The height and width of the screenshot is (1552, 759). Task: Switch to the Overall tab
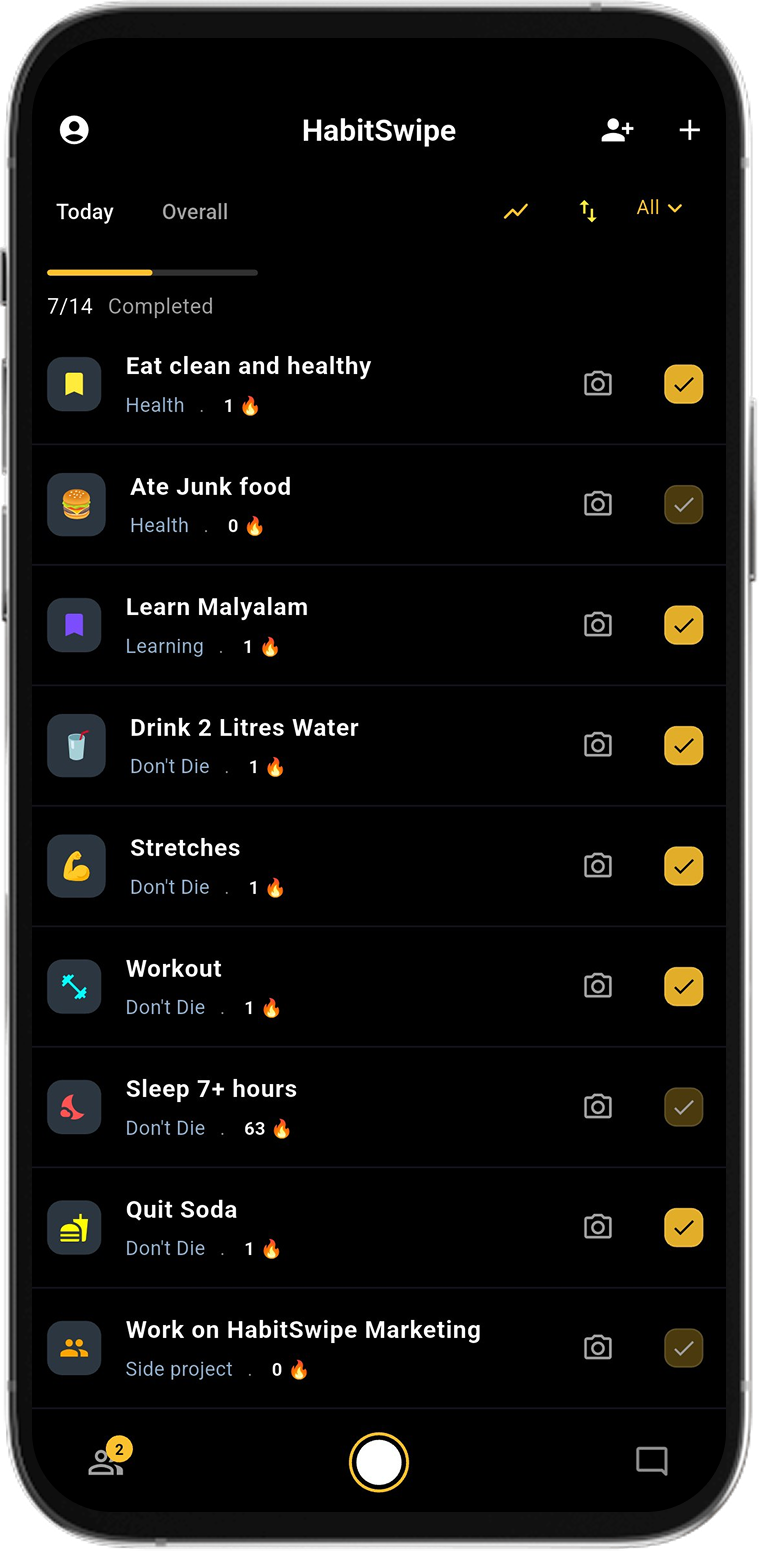pyautogui.click(x=194, y=211)
